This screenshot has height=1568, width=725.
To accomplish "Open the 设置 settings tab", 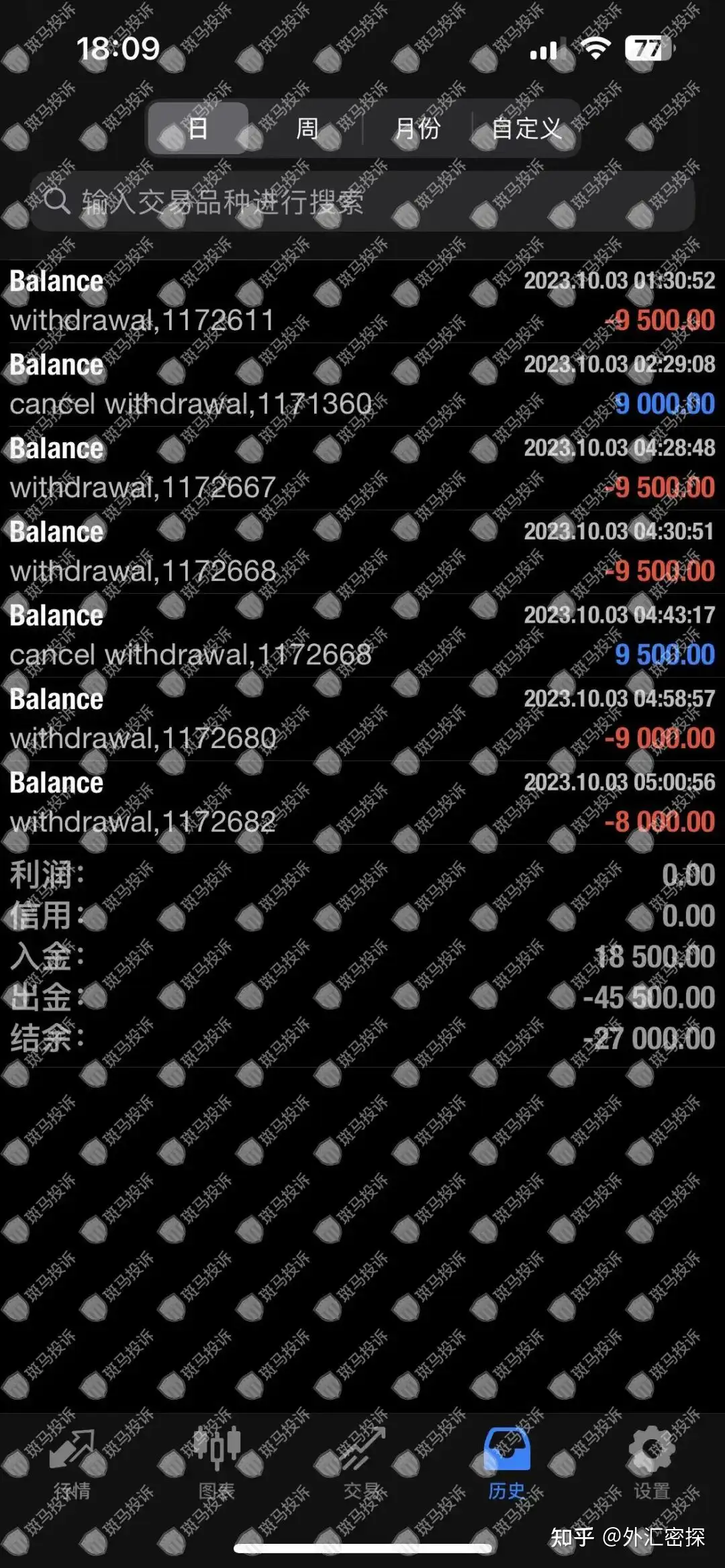I will 652,1461.
